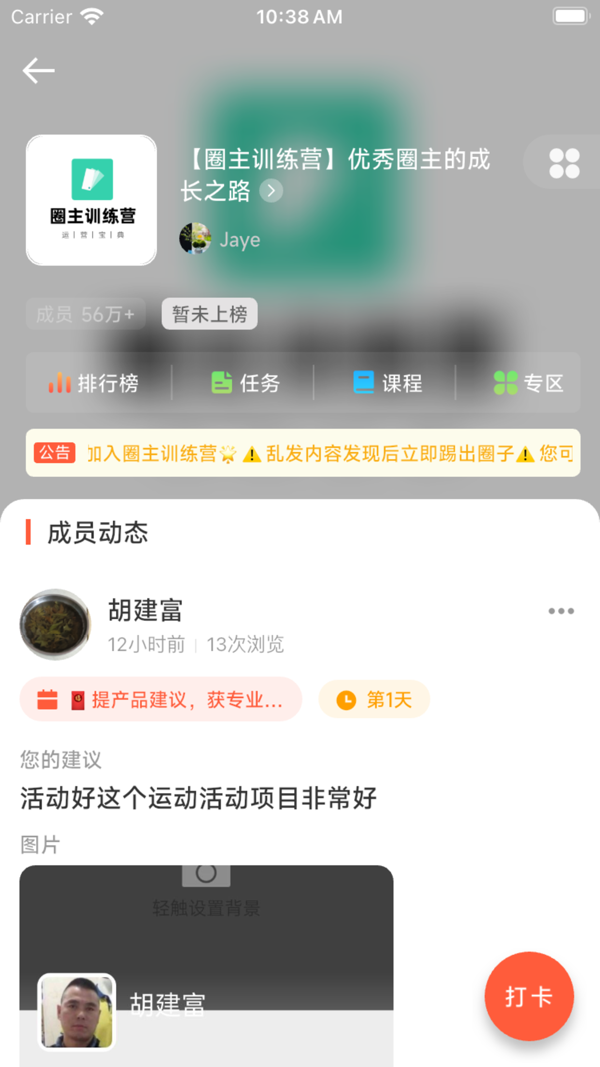Open the 任务 section

click(x=245, y=383)
